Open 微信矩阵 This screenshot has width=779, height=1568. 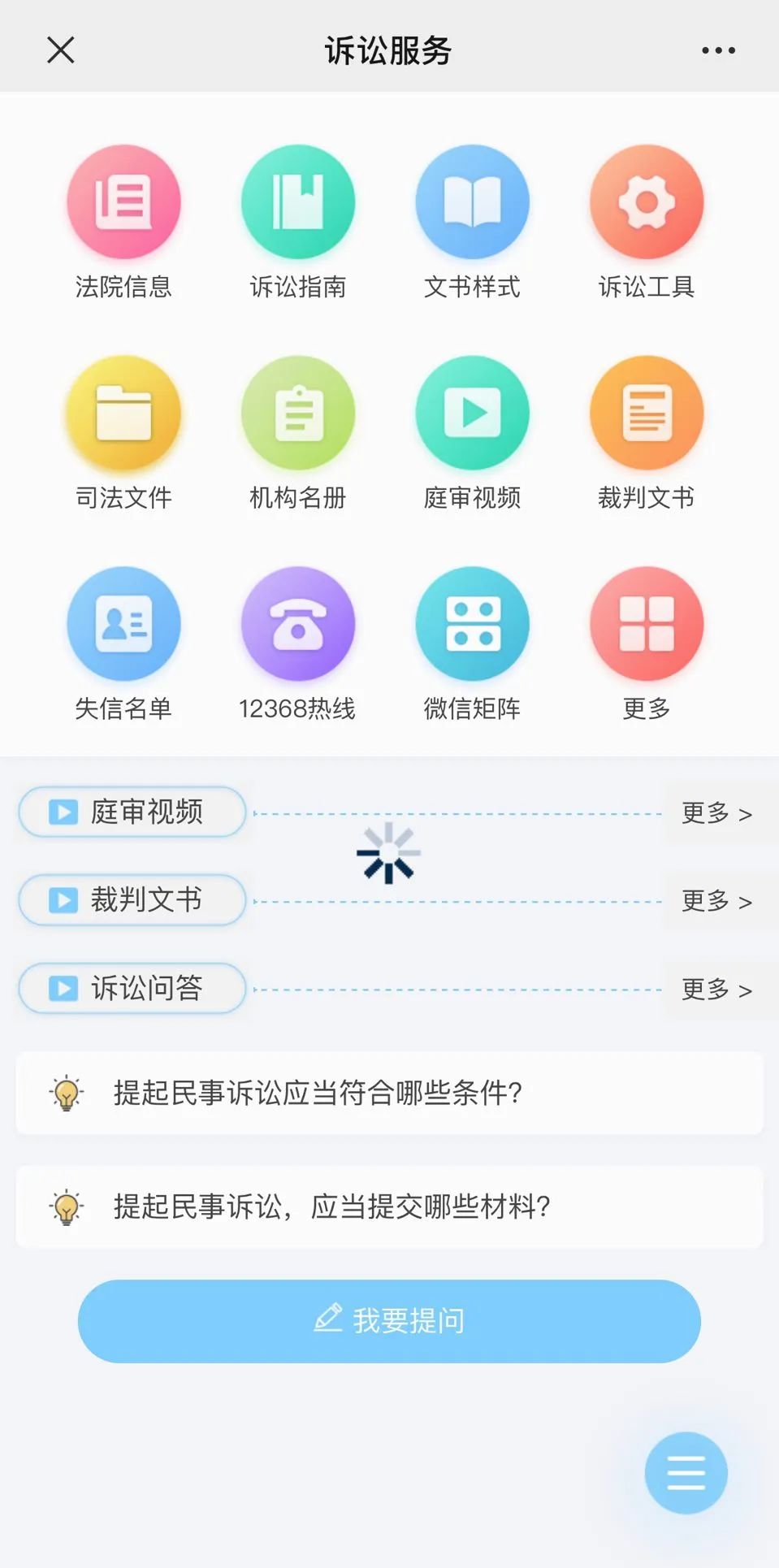pyautogui.click(x=472, y=644)
